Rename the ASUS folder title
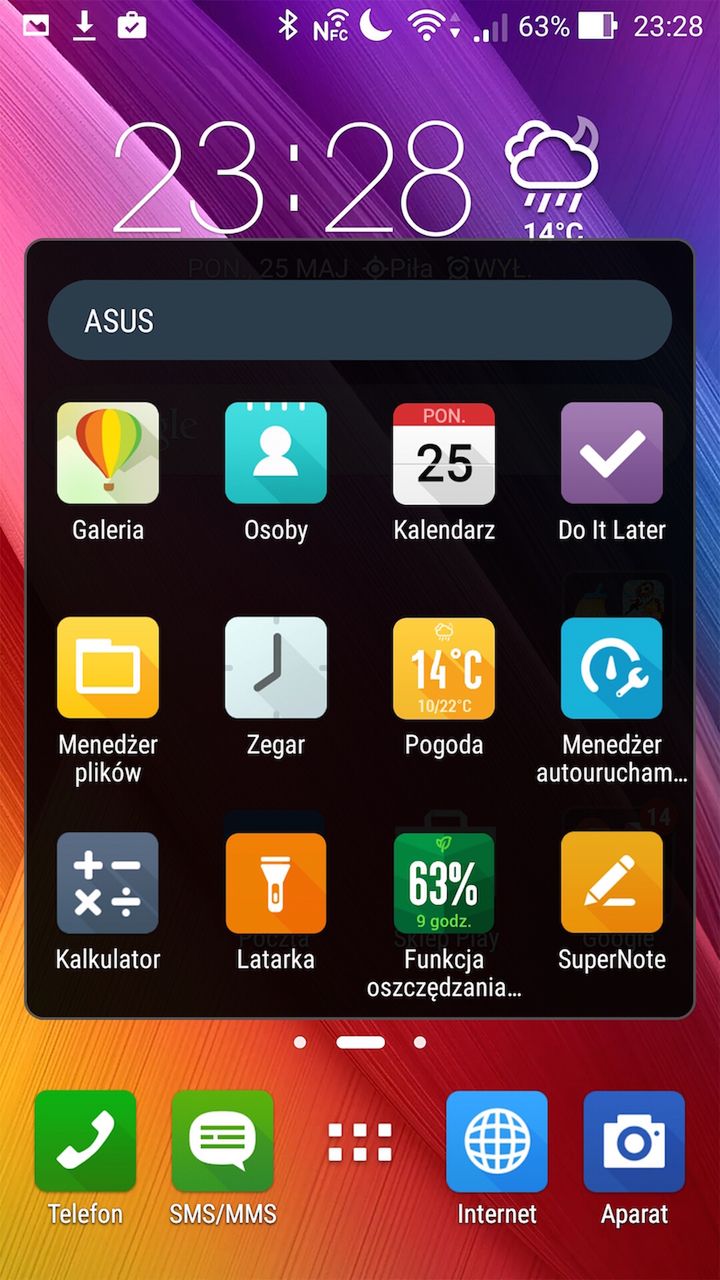Viewport: 720px width, 1280px height. point(359,321)
